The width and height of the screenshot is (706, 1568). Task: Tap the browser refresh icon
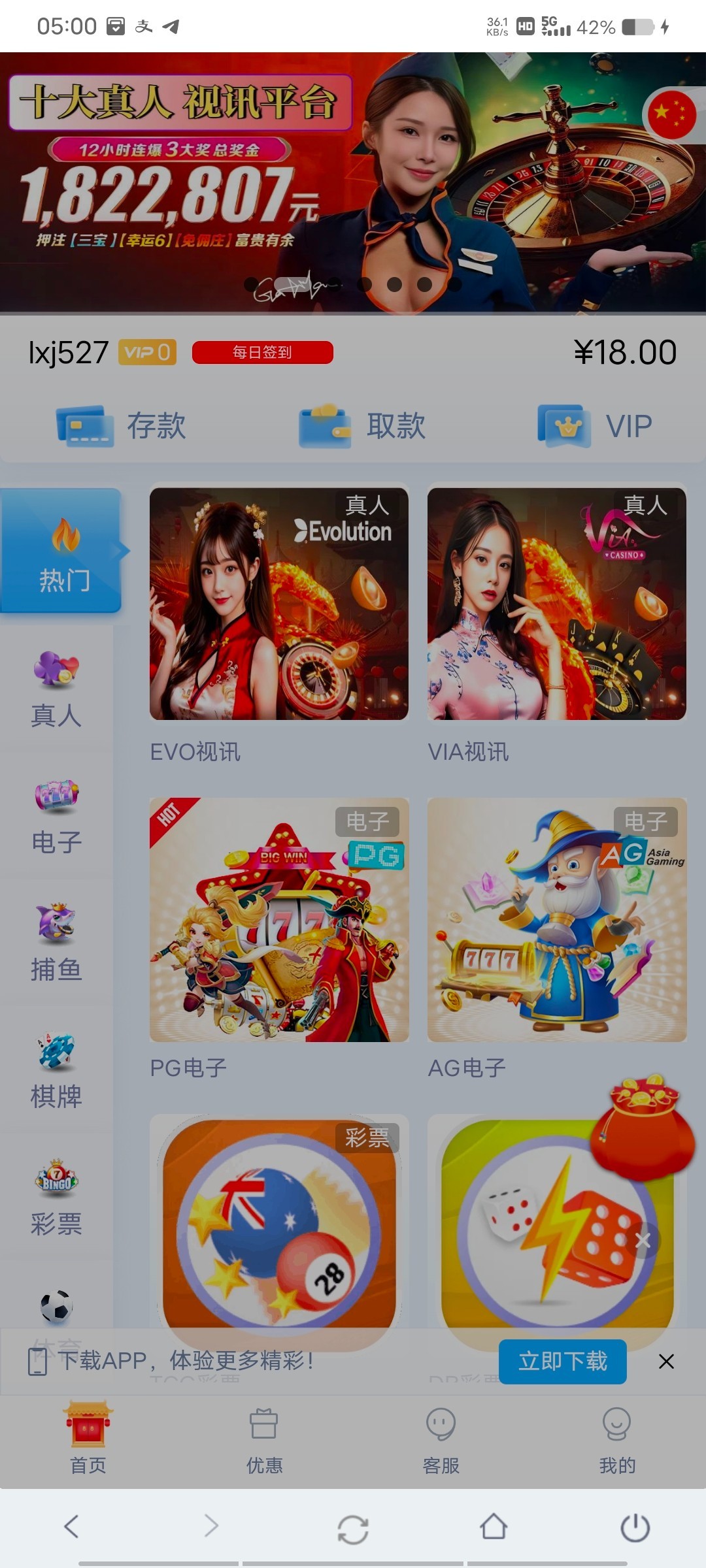(x=353, y=1529)
